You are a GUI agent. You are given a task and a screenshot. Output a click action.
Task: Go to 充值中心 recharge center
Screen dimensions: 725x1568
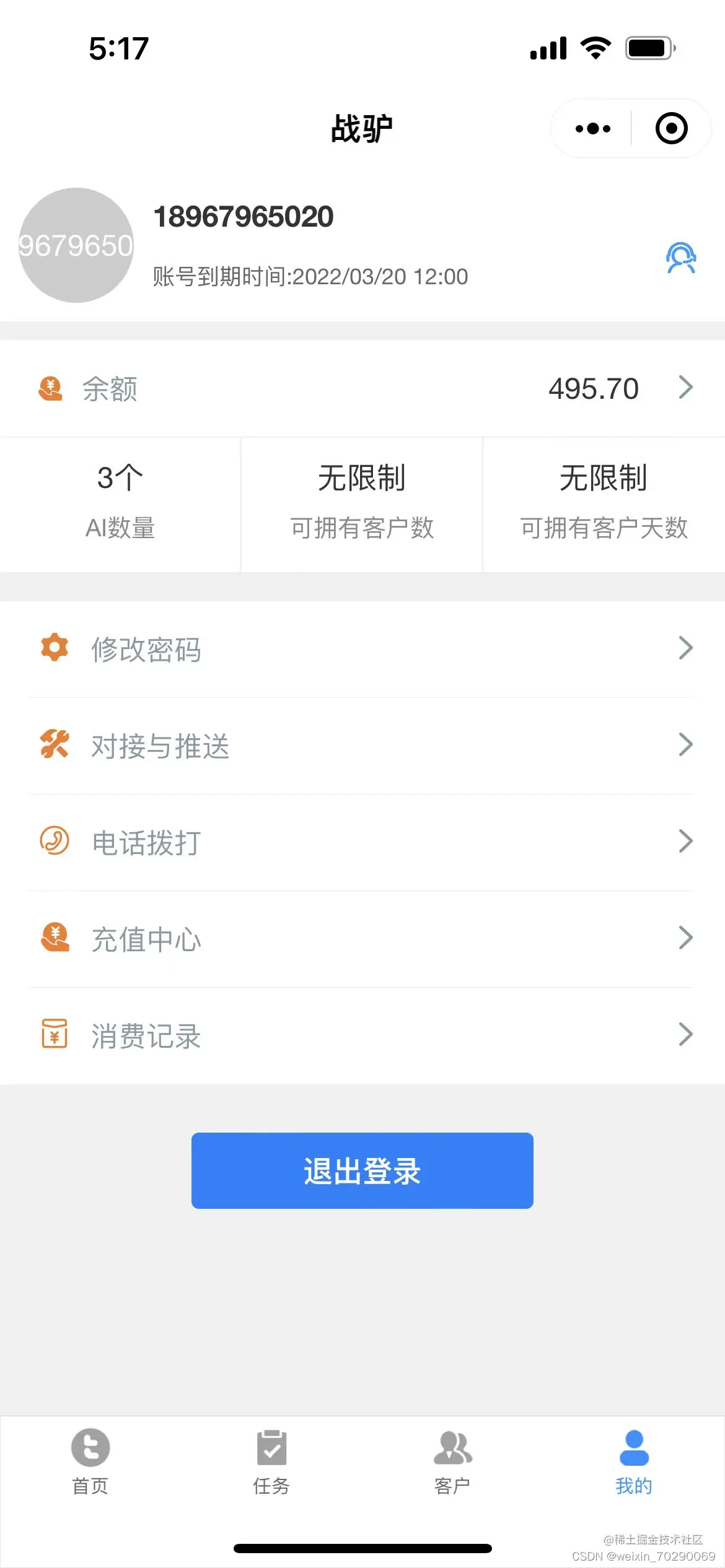tap(362, 939)
